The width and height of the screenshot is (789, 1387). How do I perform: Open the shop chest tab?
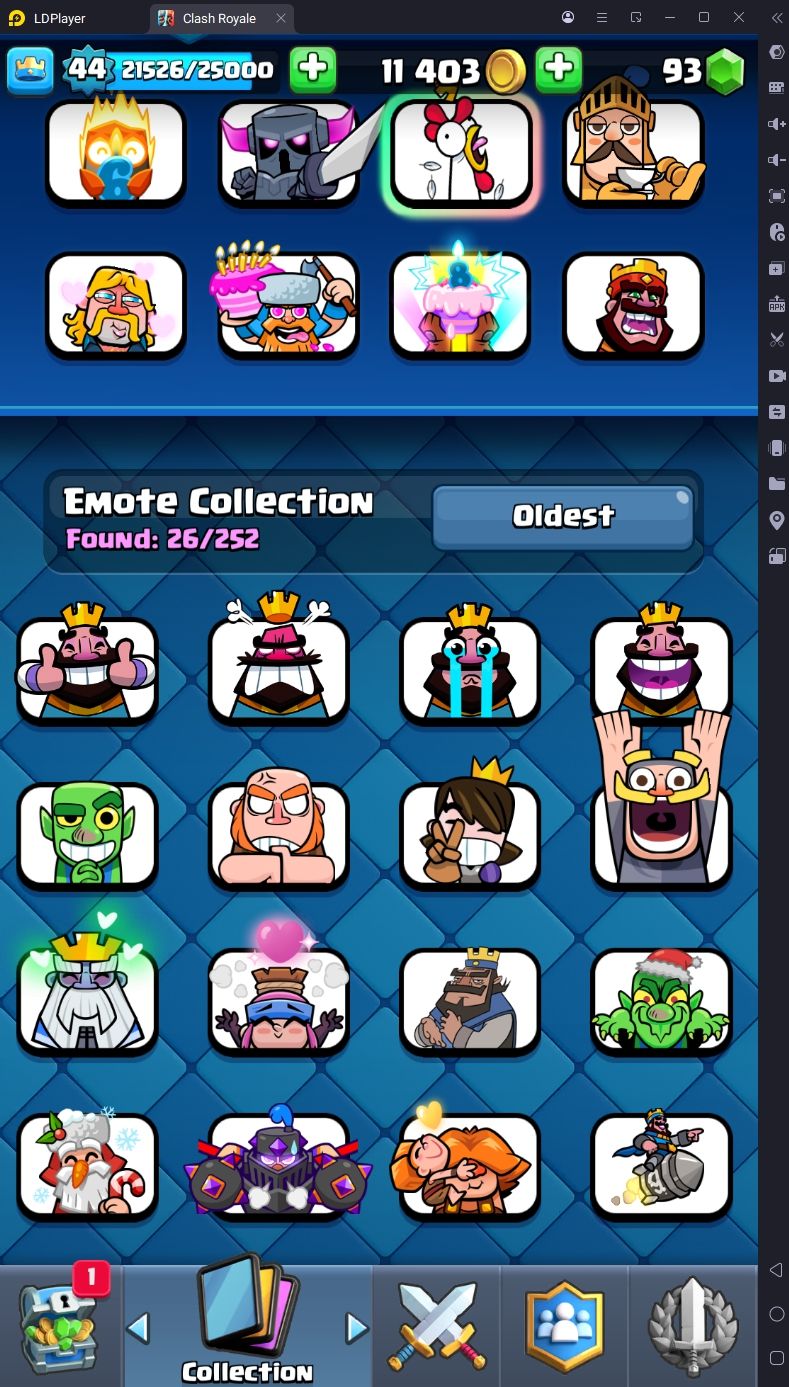[x=62, y=1325]
